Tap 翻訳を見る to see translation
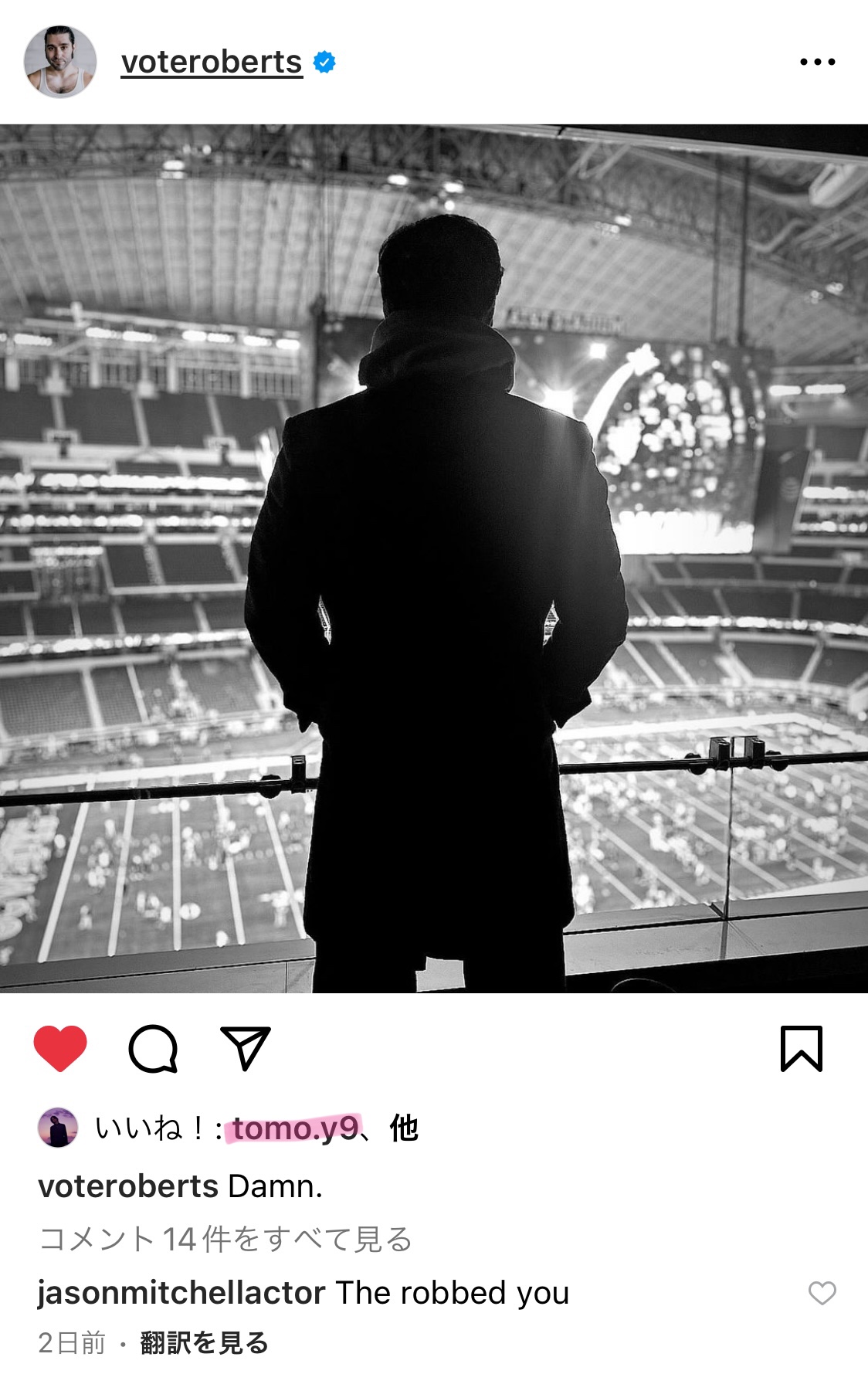868x1391 pixels. (204, 1343)
